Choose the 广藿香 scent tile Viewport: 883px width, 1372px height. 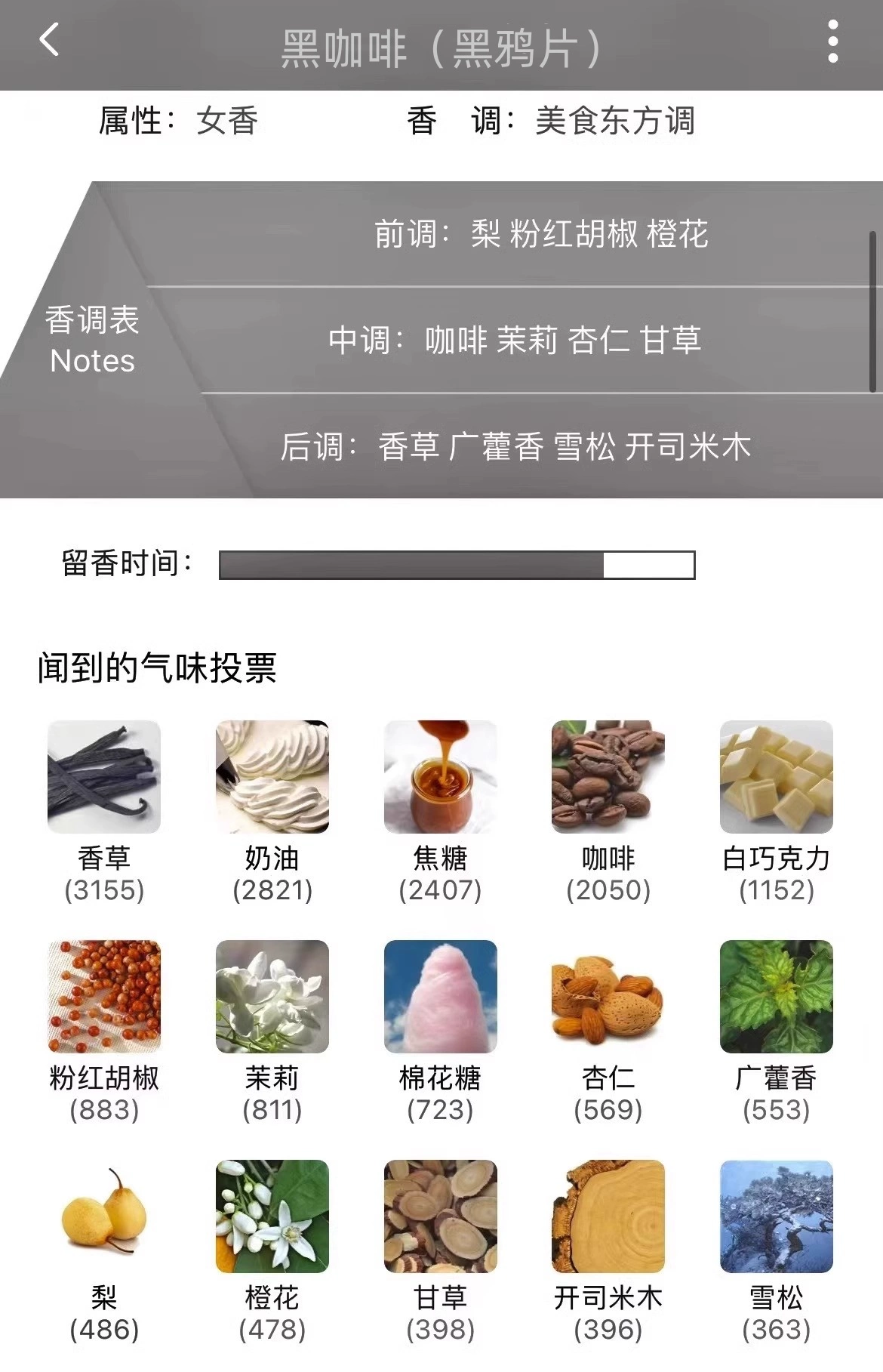click(777, 997)
